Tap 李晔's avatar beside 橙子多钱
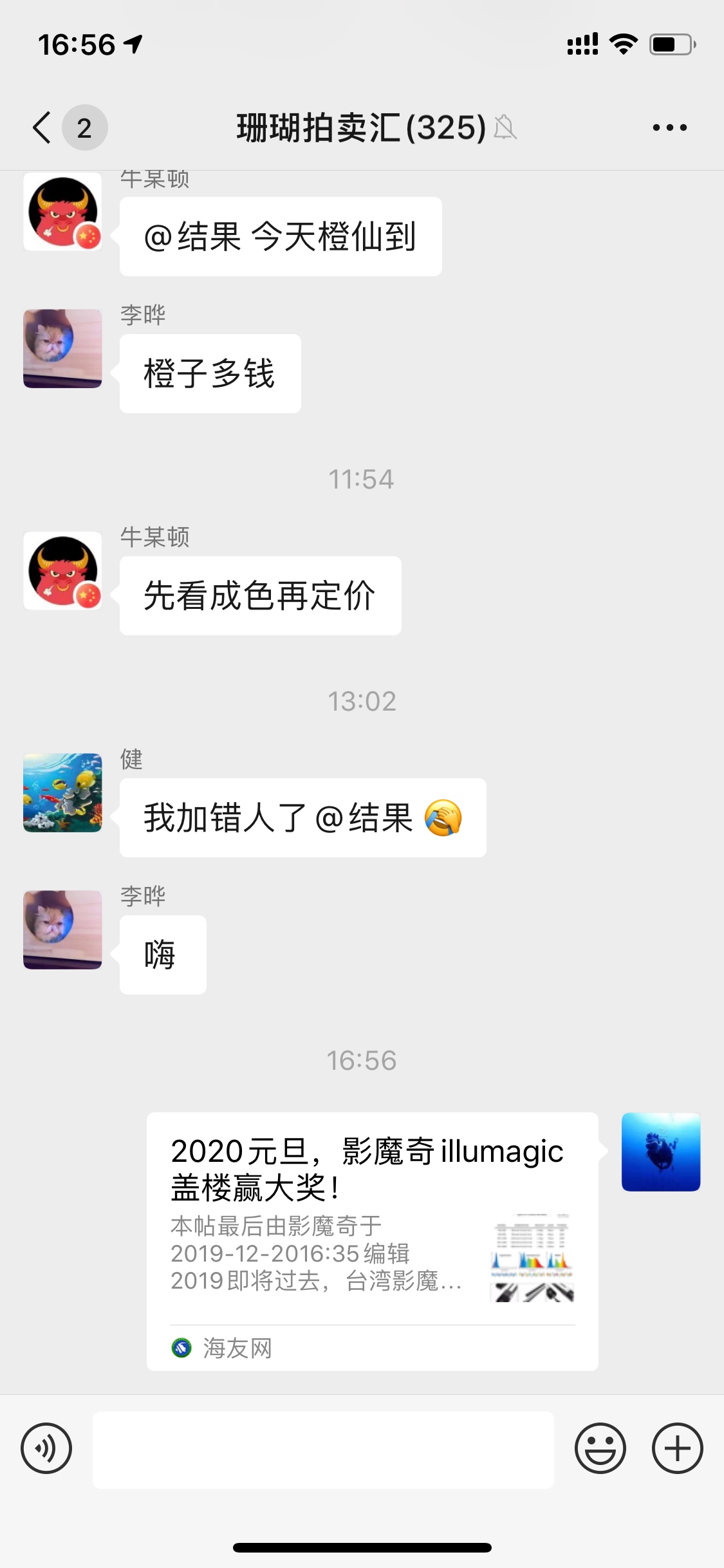This screenshot has width=724, height=1568. point(62,348)
